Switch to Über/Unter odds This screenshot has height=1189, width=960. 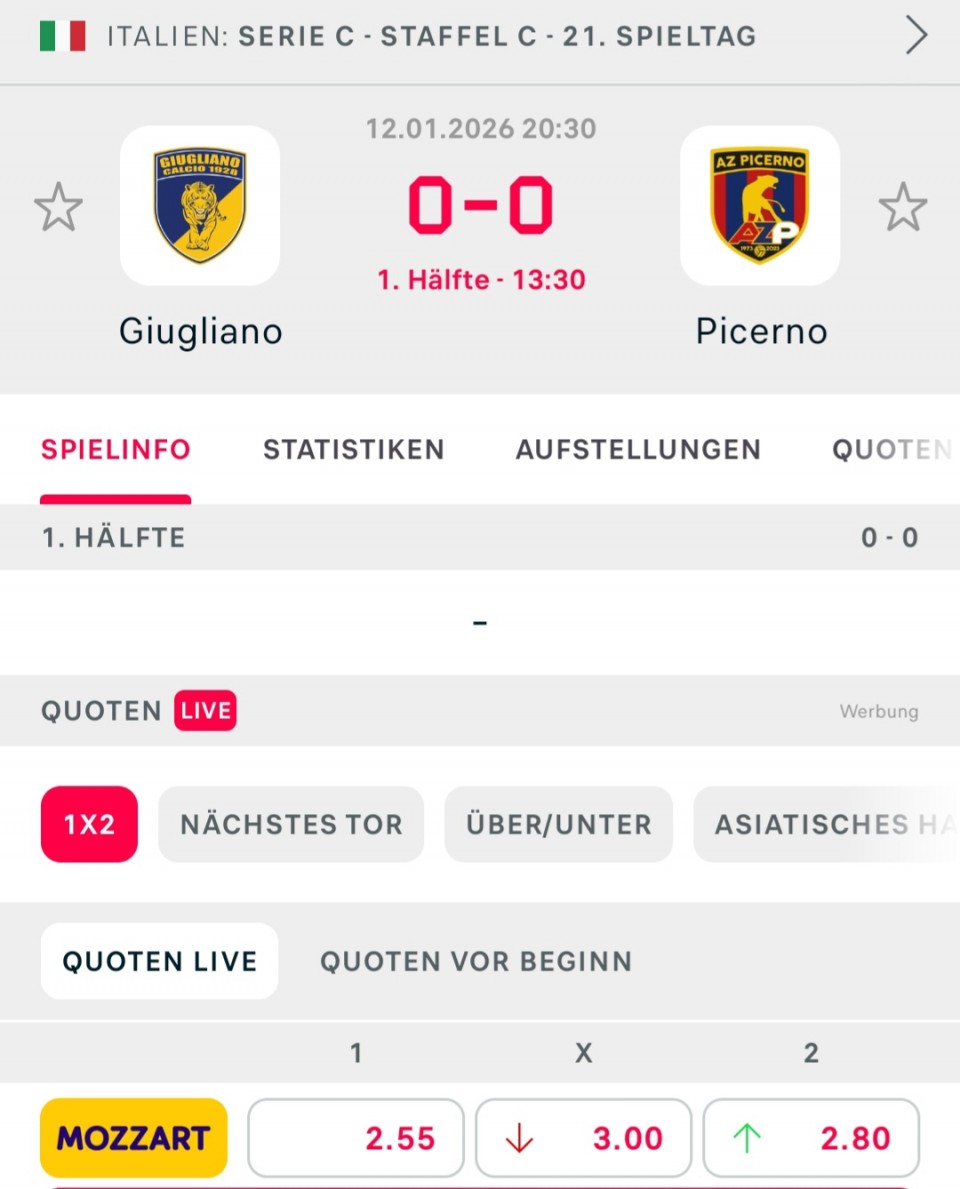pos(558,824)
